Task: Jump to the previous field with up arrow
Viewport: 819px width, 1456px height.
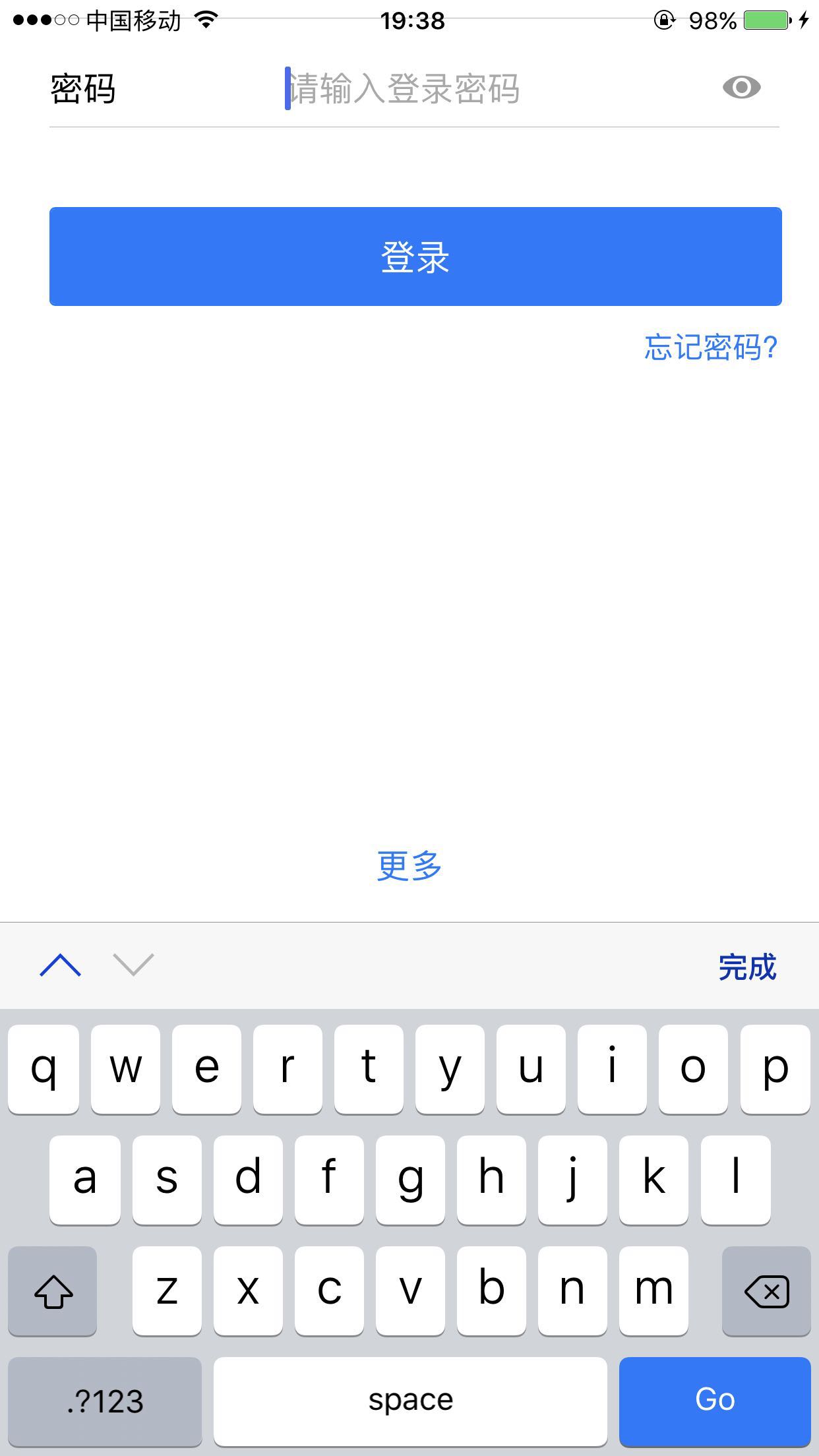Action: coord(61,965)
